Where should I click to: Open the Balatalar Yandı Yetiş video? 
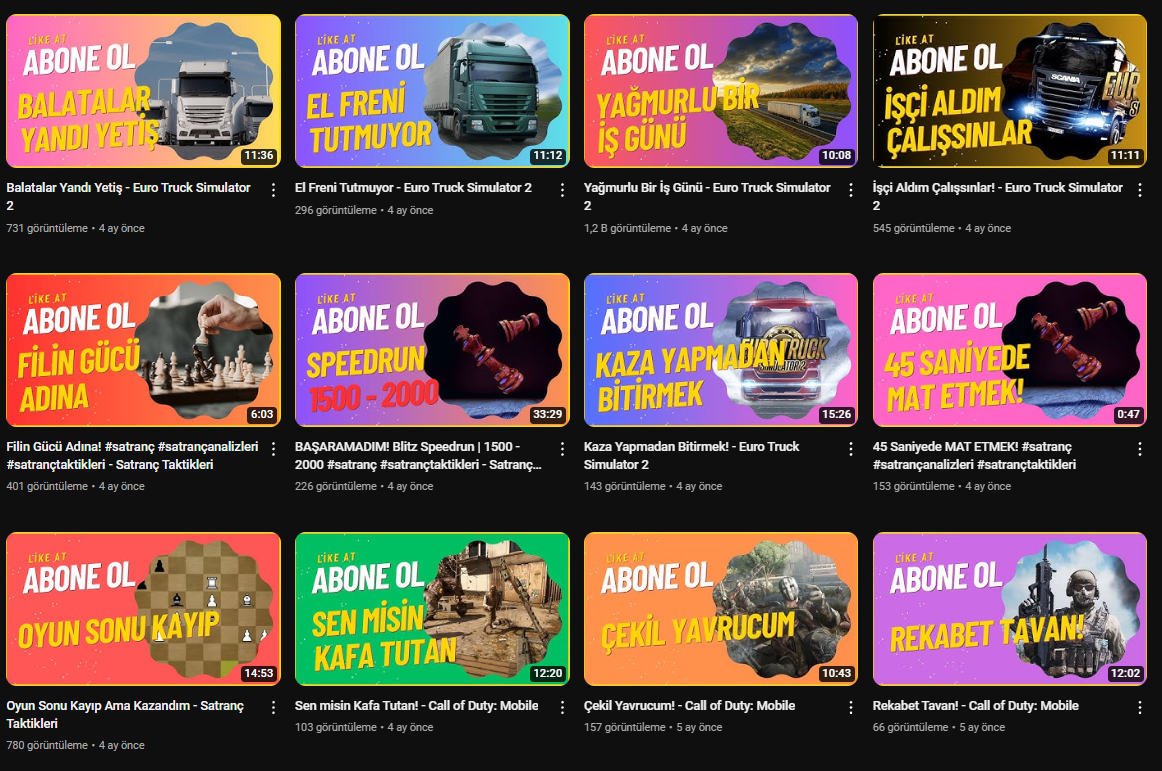tap(143, 90)
